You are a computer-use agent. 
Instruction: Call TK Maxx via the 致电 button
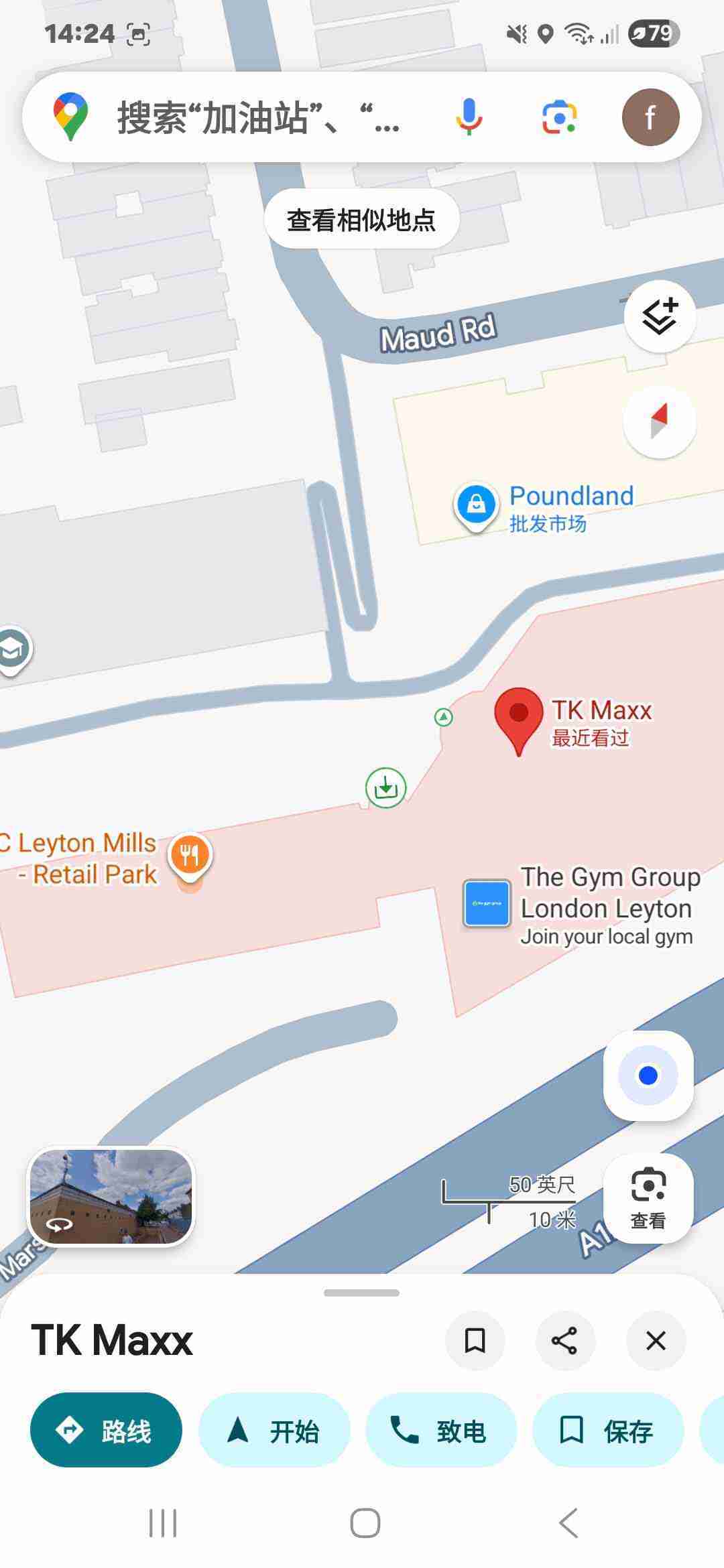pyautogui.click(x=440, y=1431)
